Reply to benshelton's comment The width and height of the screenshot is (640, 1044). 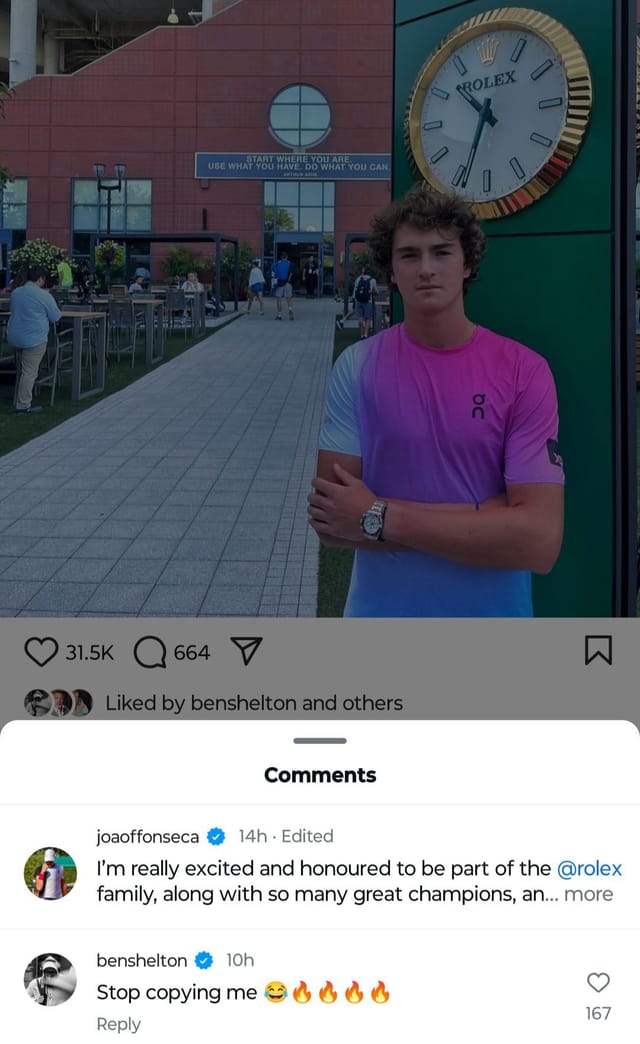click(118, 1024)
